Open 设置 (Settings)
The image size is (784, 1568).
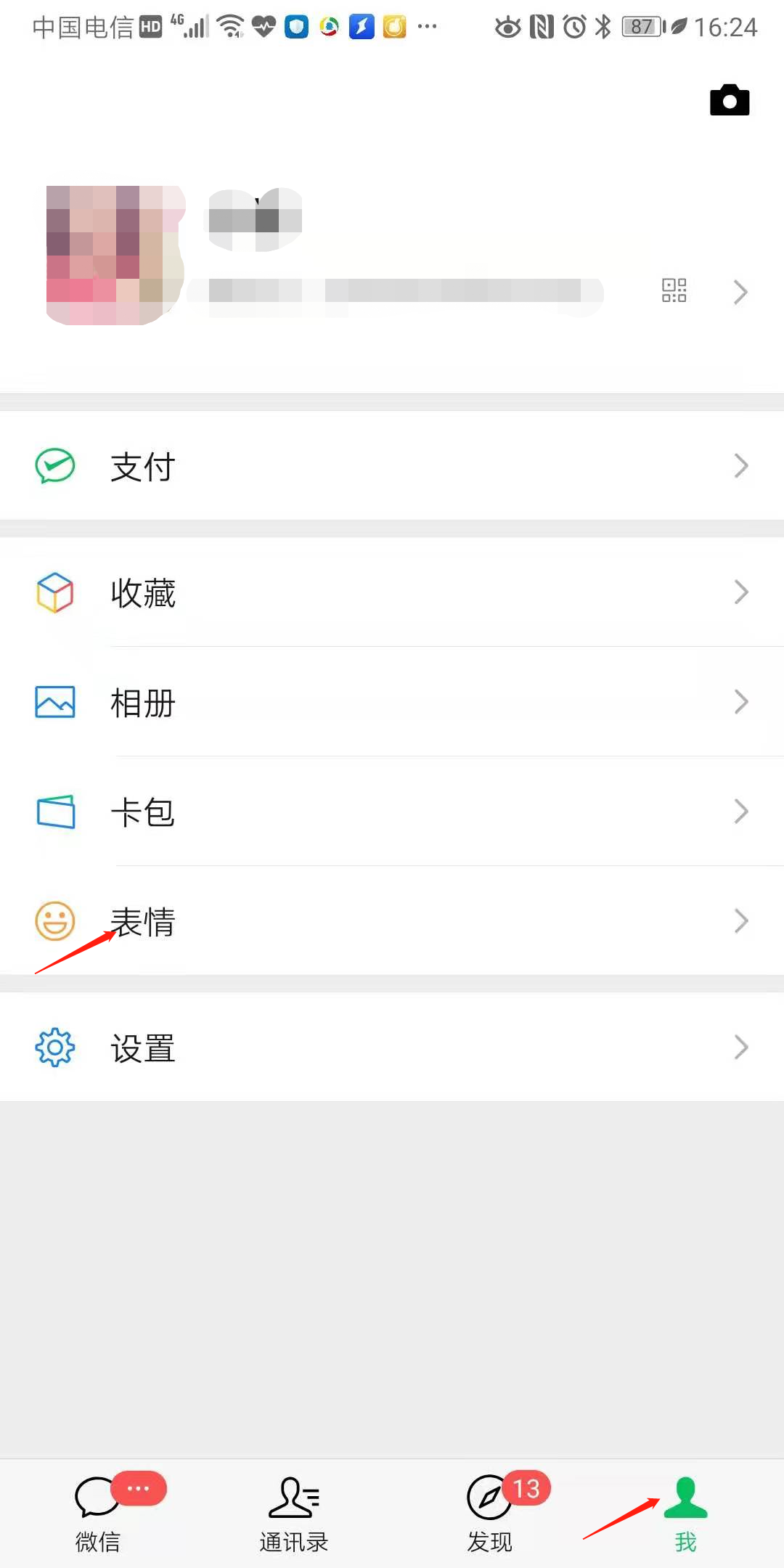[x=392, y=1048]
